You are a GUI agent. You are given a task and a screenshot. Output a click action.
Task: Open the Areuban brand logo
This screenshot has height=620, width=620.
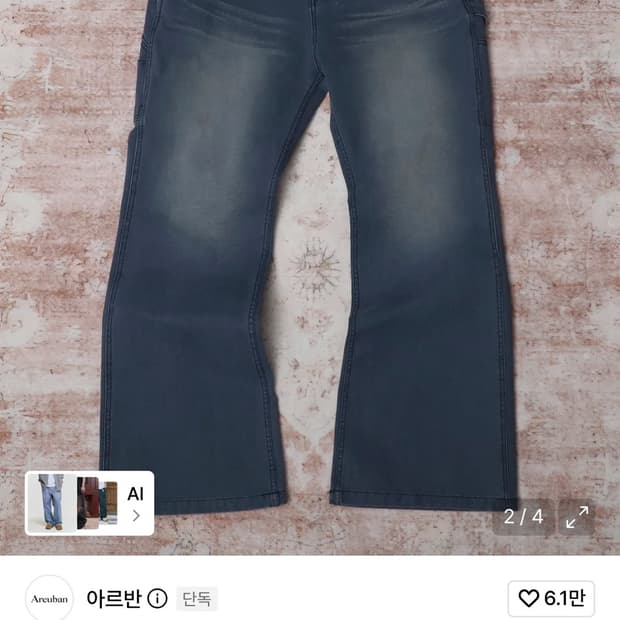pyautogui.click(x=49, y=599)
